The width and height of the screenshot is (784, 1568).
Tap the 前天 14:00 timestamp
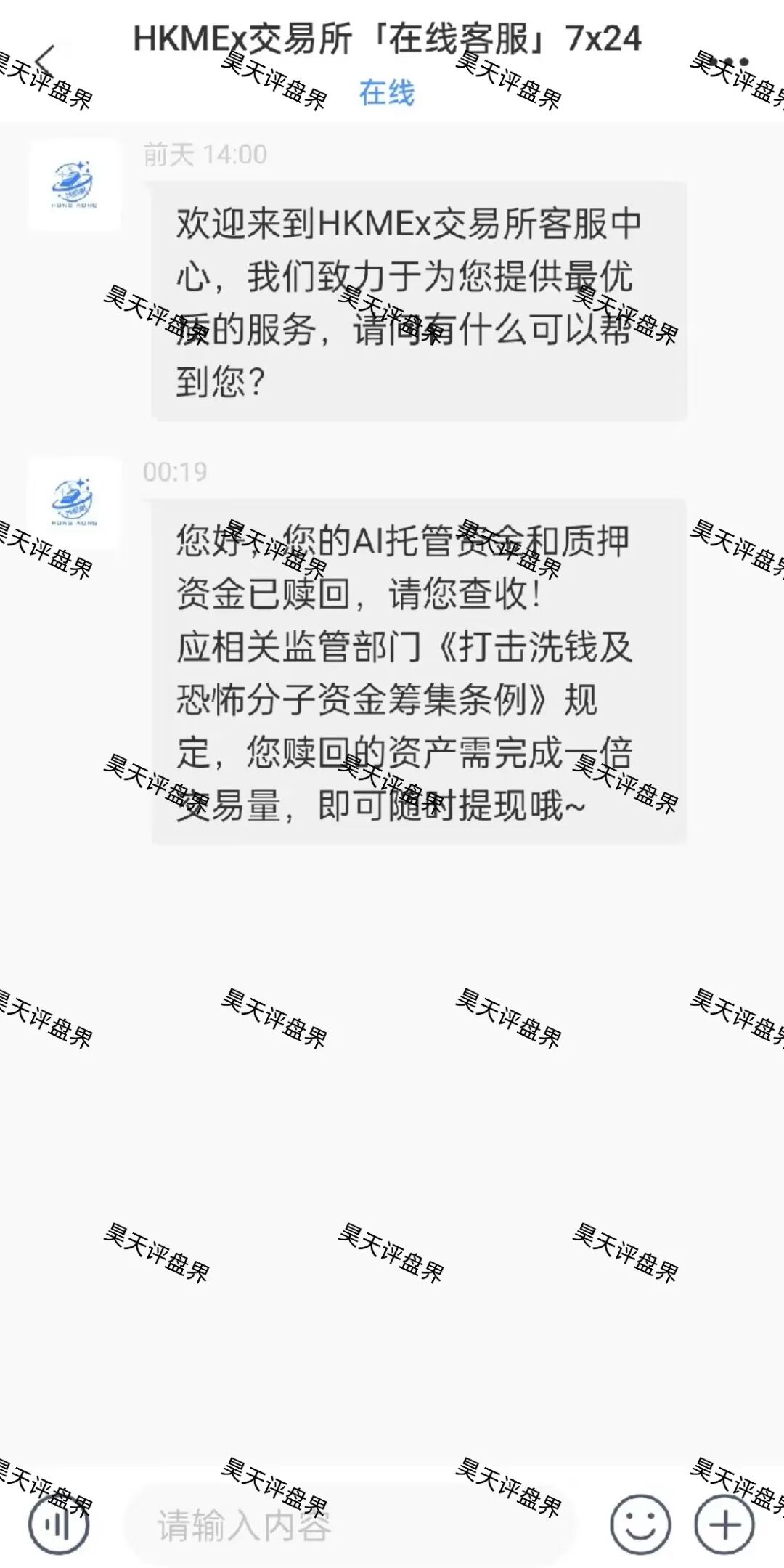click(204, 153)
